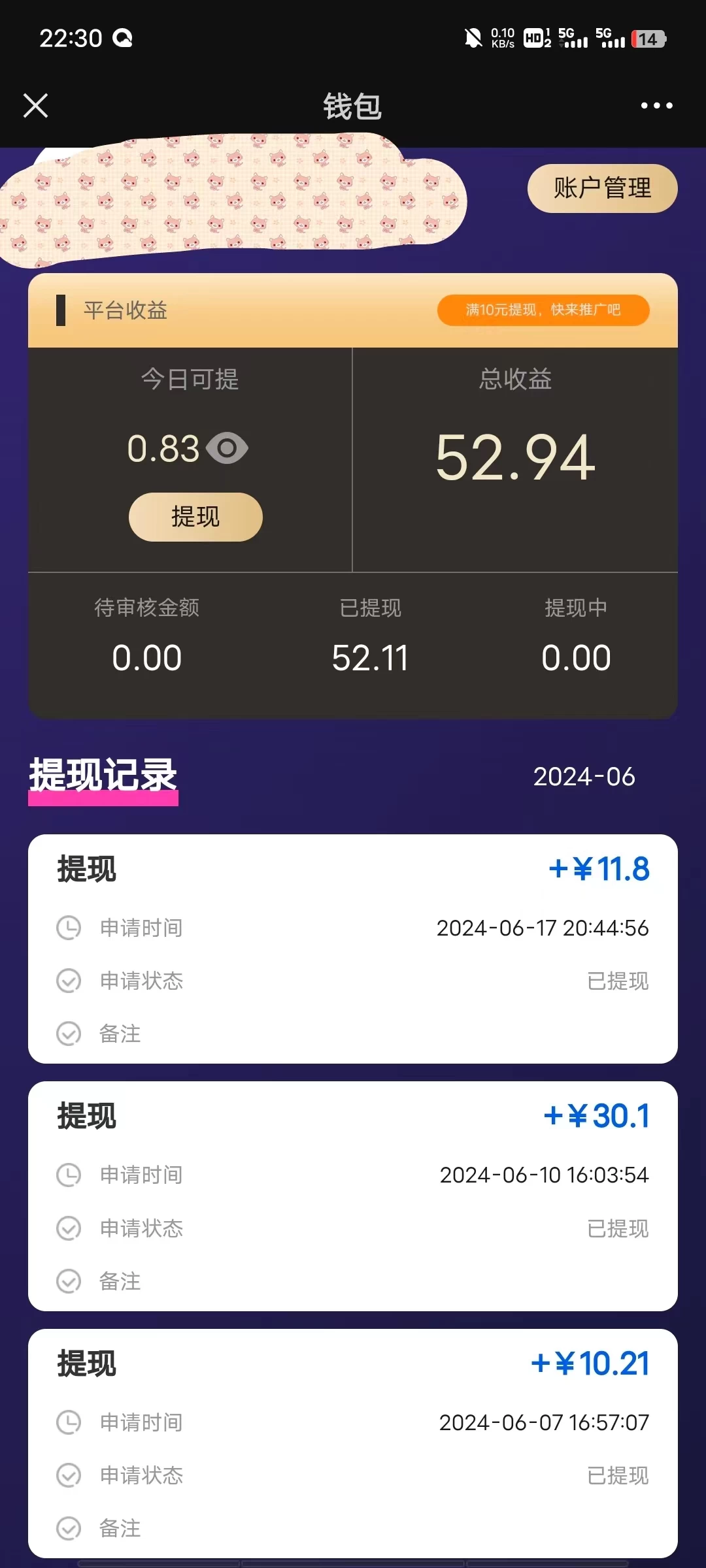706x1568 pixels.
Task: Click the clock icon in the 30.1 withdrawal record
Action: point(68,1174)
